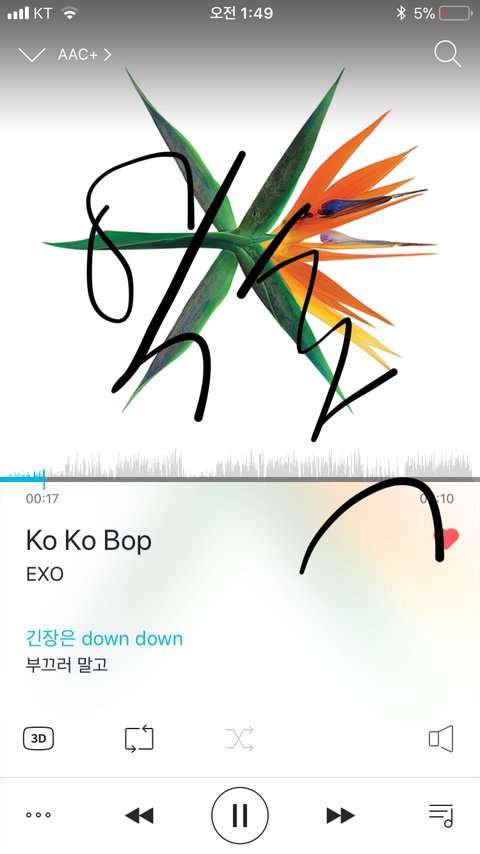The image size is (480, 854).
Task: Skip back to the previous track
Action: pyautogui.click(x=139, y=815)
